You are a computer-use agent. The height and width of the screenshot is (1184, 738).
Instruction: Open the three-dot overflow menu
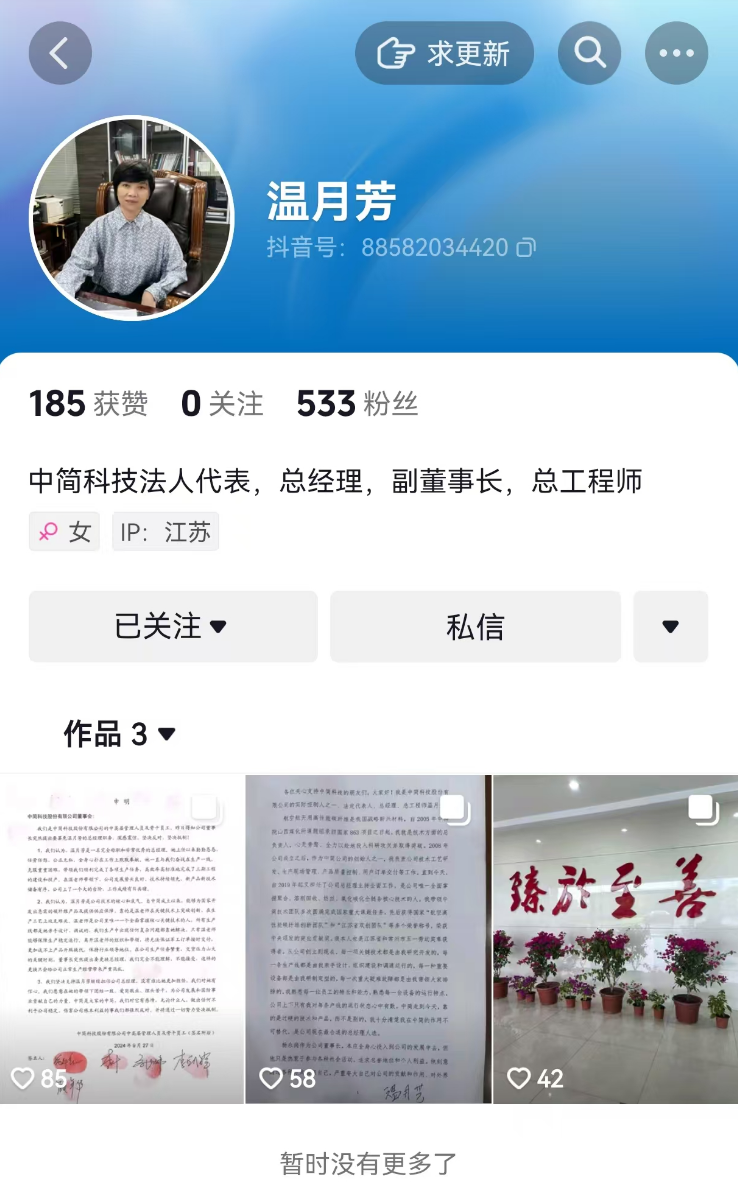676,53
